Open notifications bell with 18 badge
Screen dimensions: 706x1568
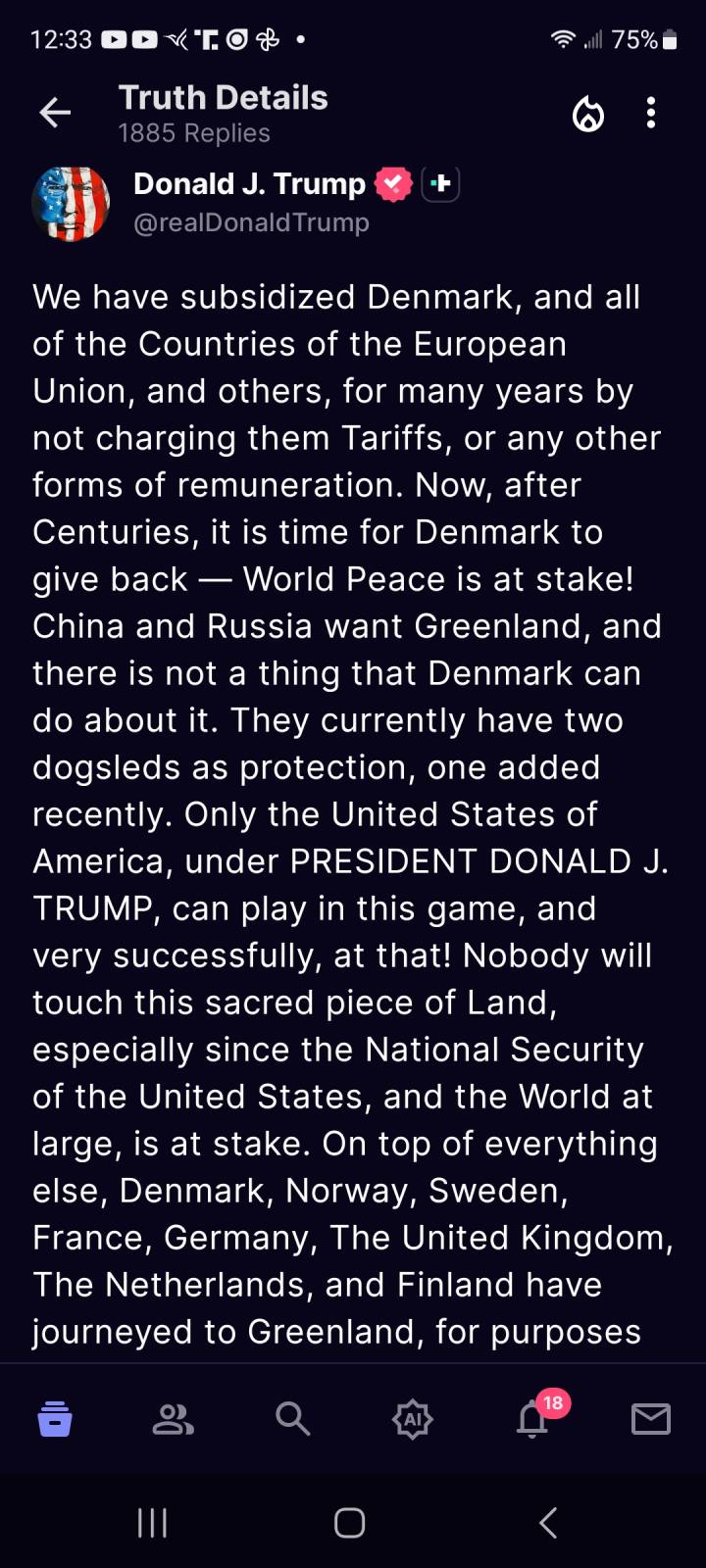coord(532,1418)
